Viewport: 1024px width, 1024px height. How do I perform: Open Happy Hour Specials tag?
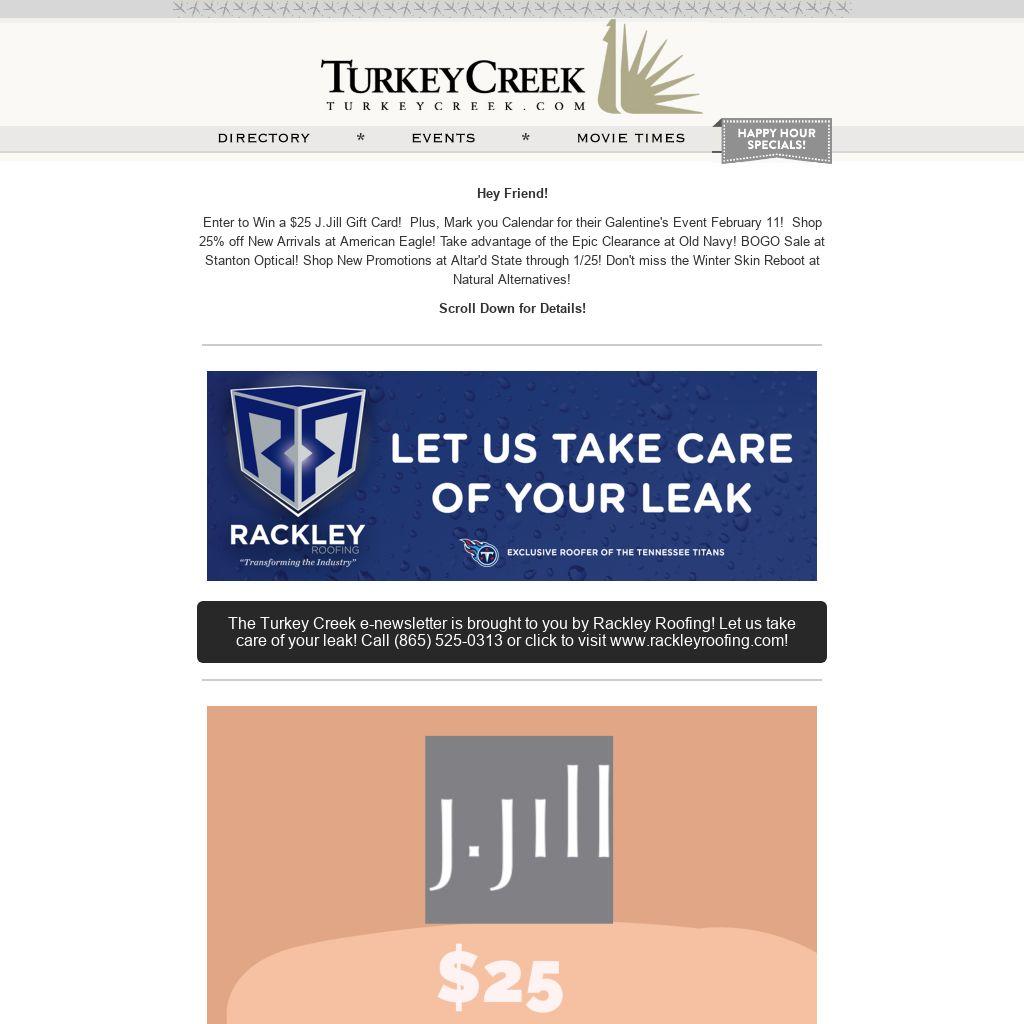coord(776,139)
